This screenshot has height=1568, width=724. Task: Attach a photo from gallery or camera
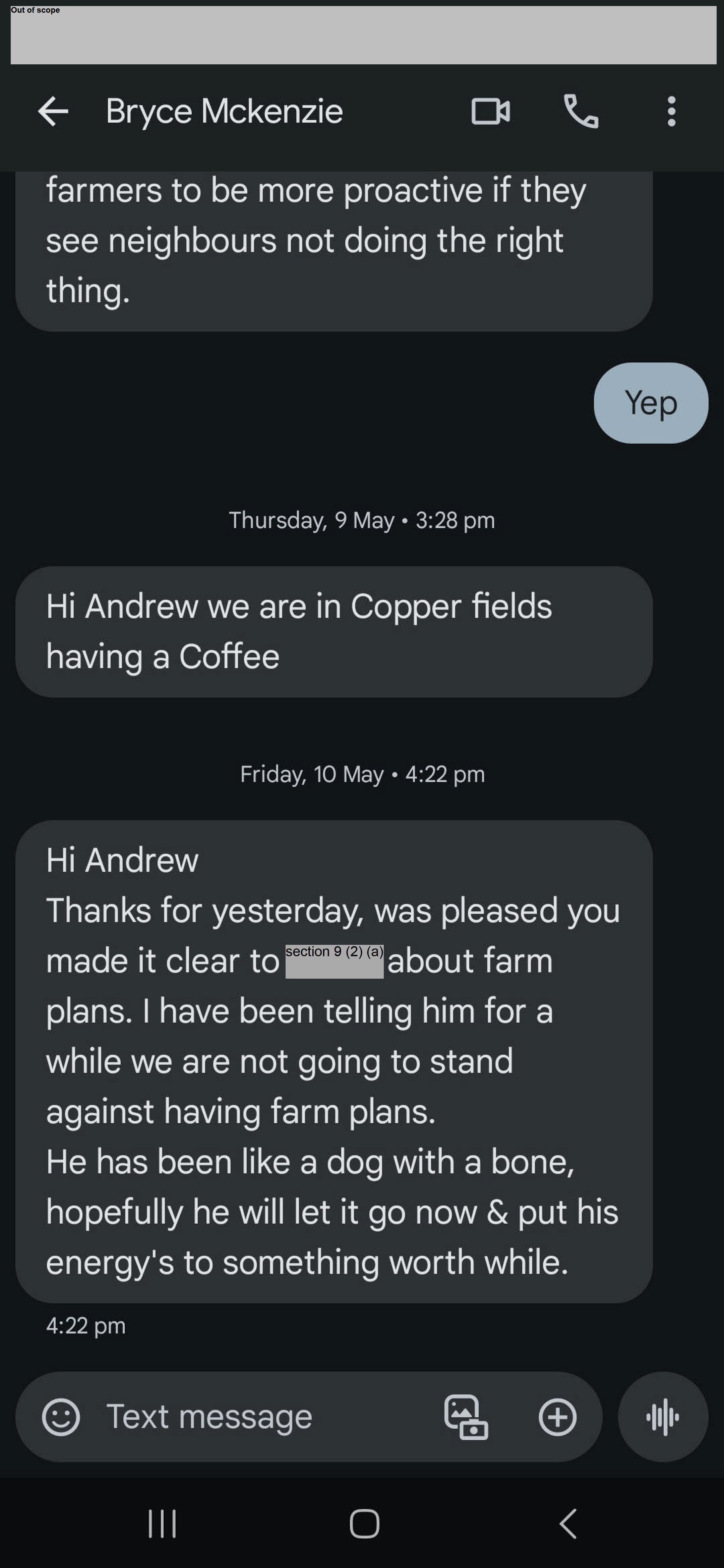[466, 1417]
